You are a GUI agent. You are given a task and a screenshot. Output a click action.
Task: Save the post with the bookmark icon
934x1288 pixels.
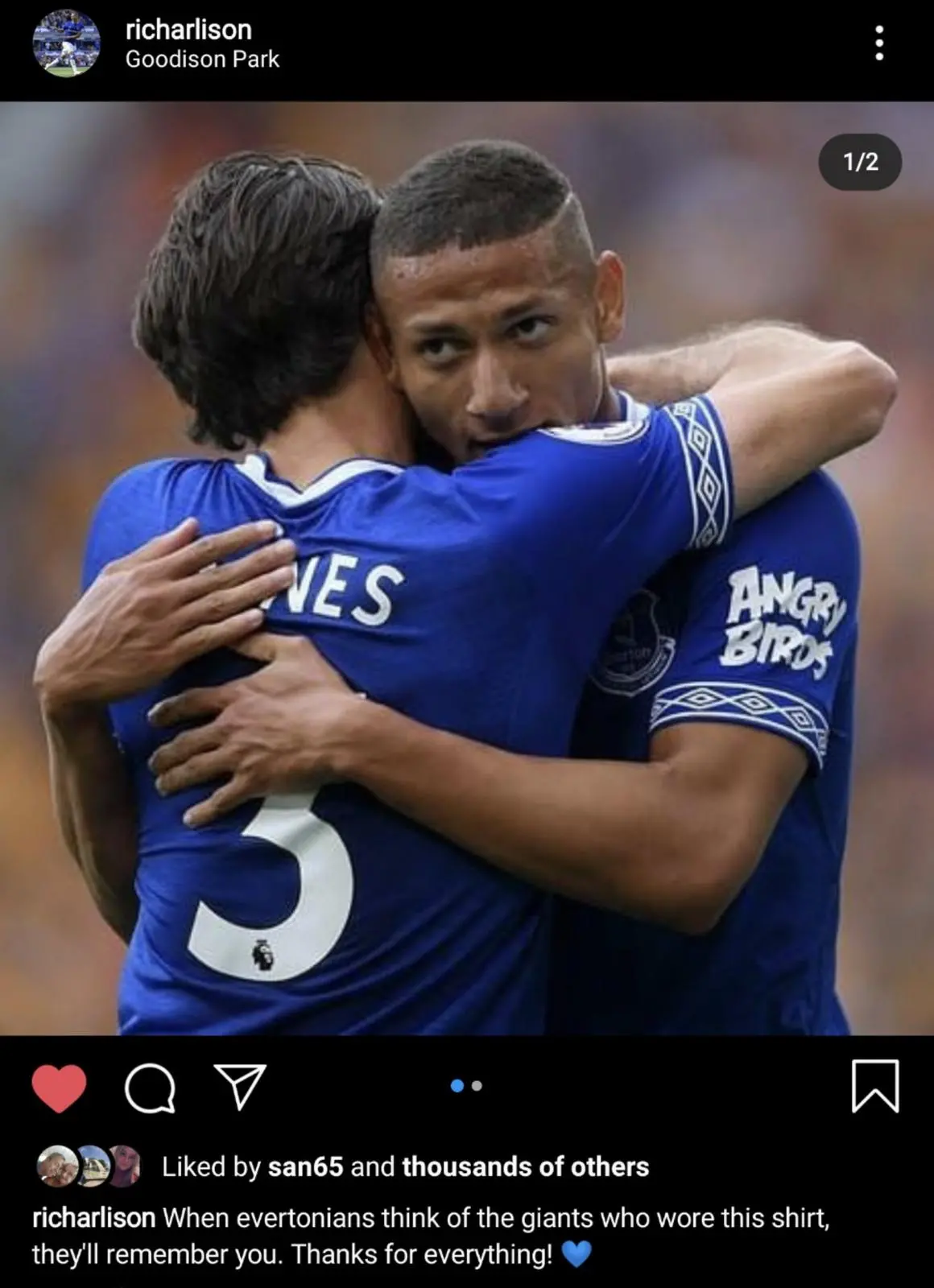874,1087
